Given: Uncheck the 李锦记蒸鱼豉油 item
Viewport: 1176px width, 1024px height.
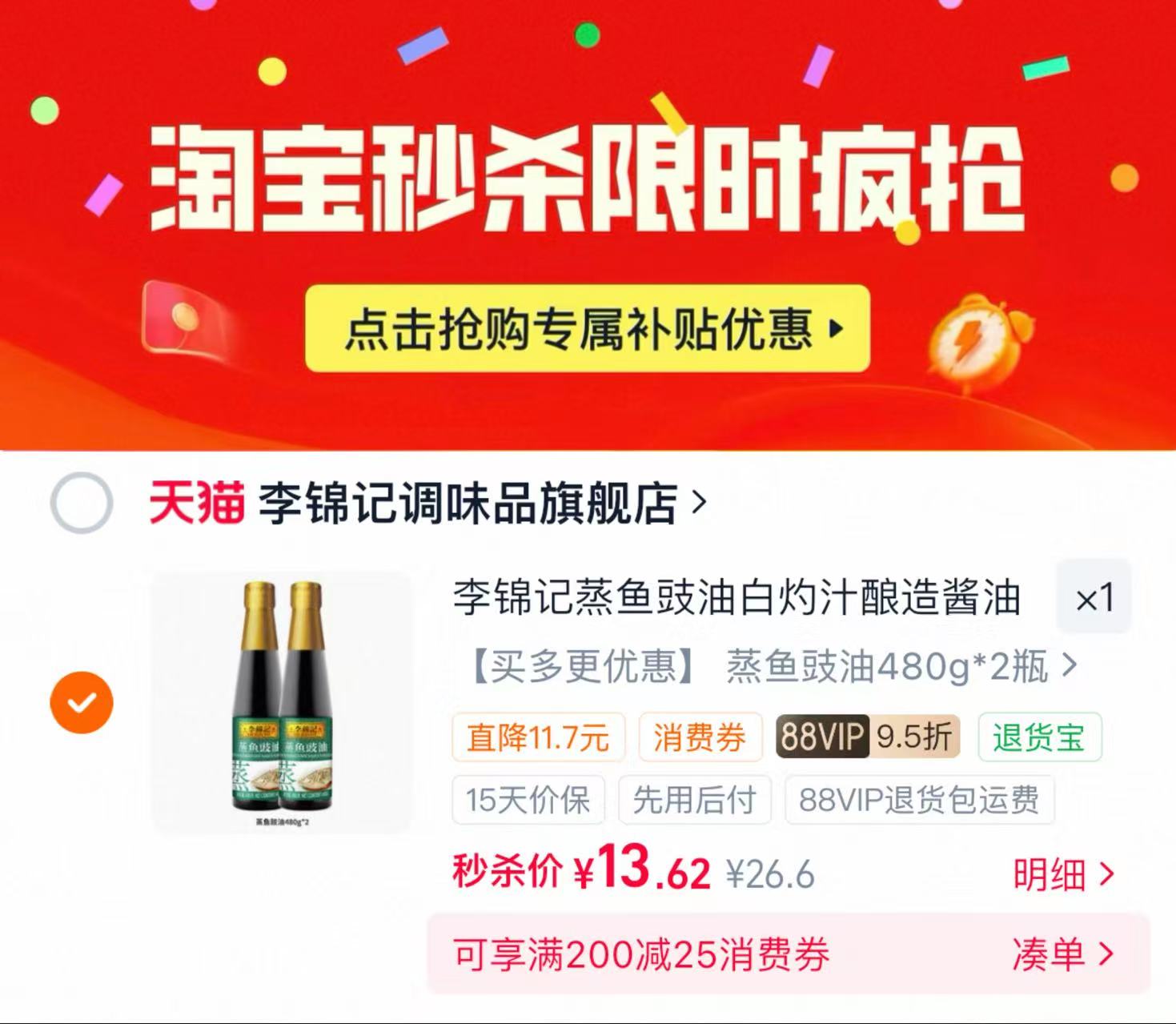Looking at the screenshot, I should 82,702.
